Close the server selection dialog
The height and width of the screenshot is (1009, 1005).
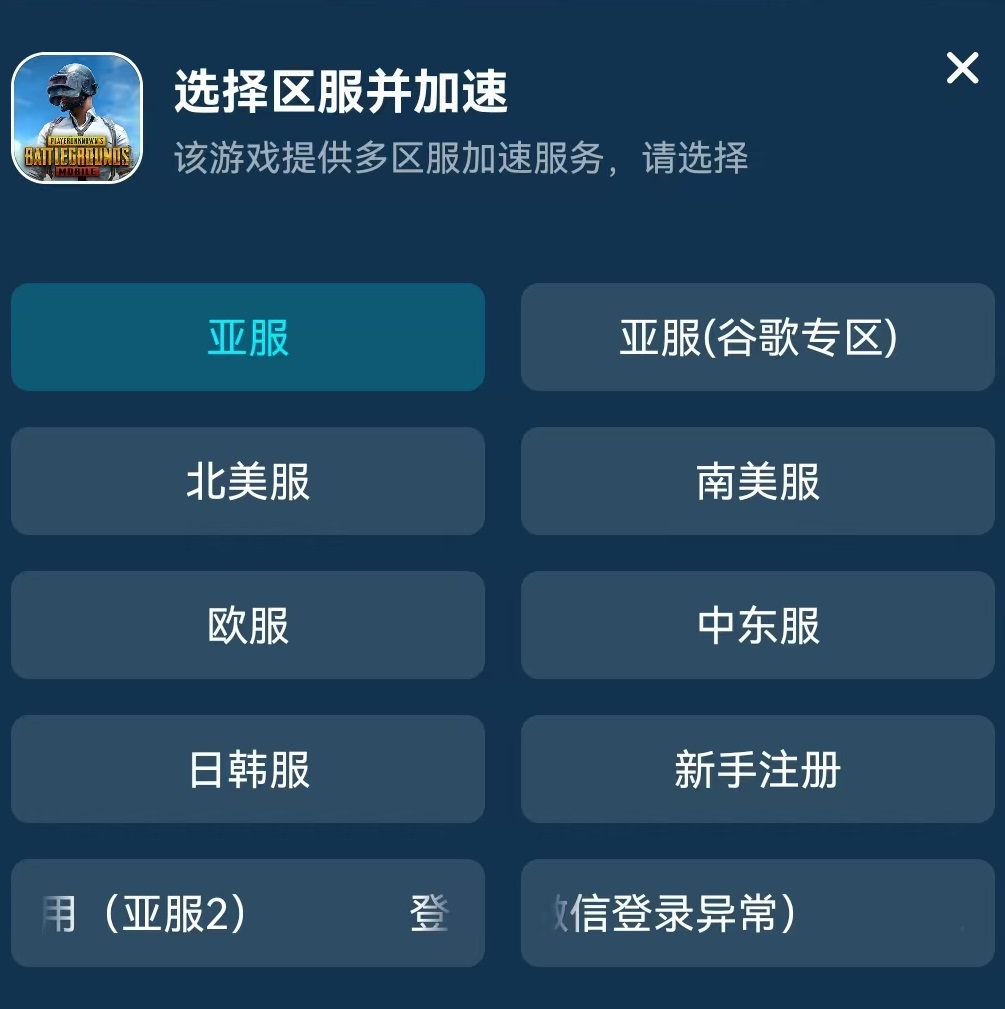click(962, 69)
